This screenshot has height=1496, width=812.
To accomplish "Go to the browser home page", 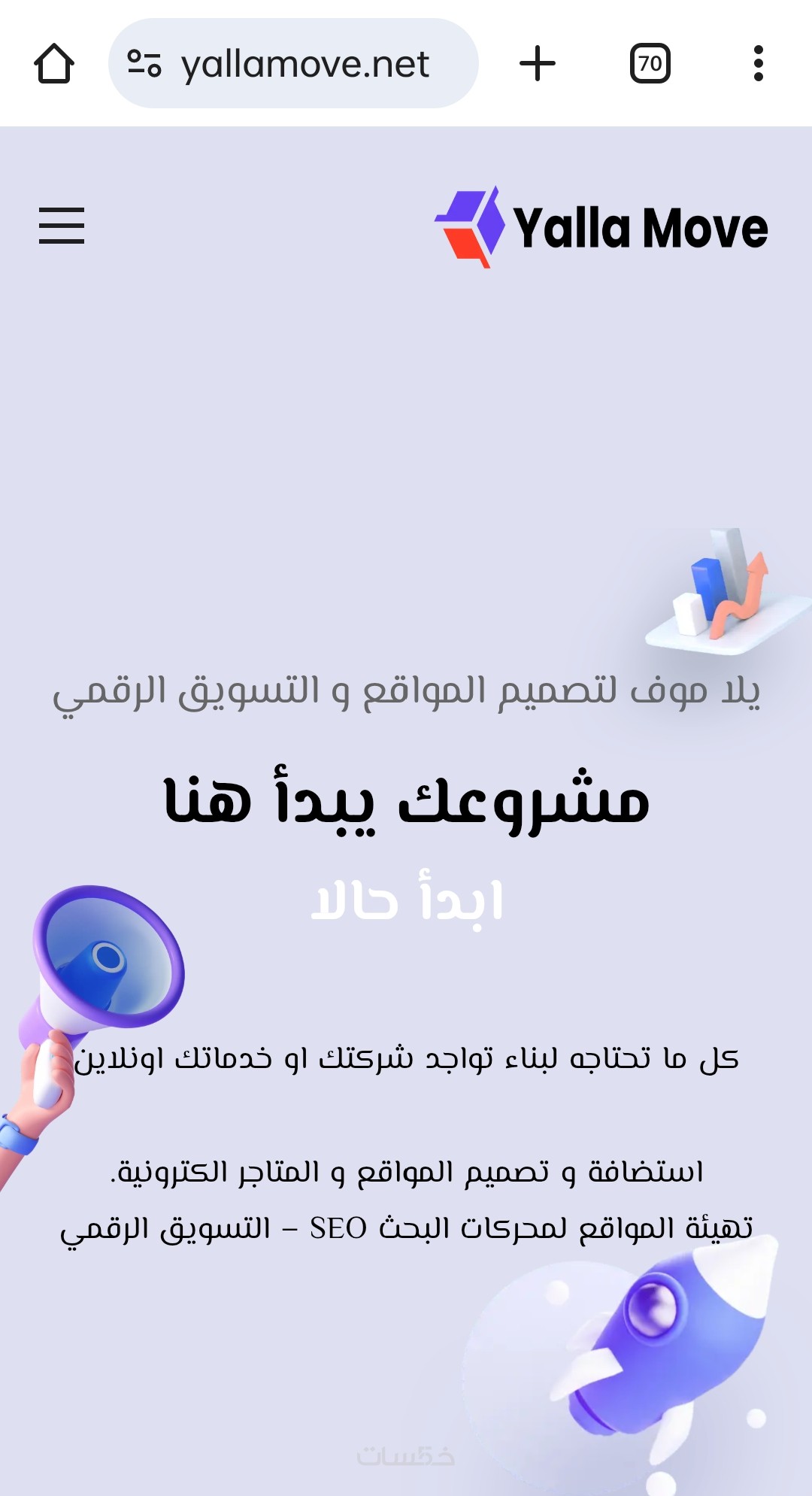I will click(54, 63).
